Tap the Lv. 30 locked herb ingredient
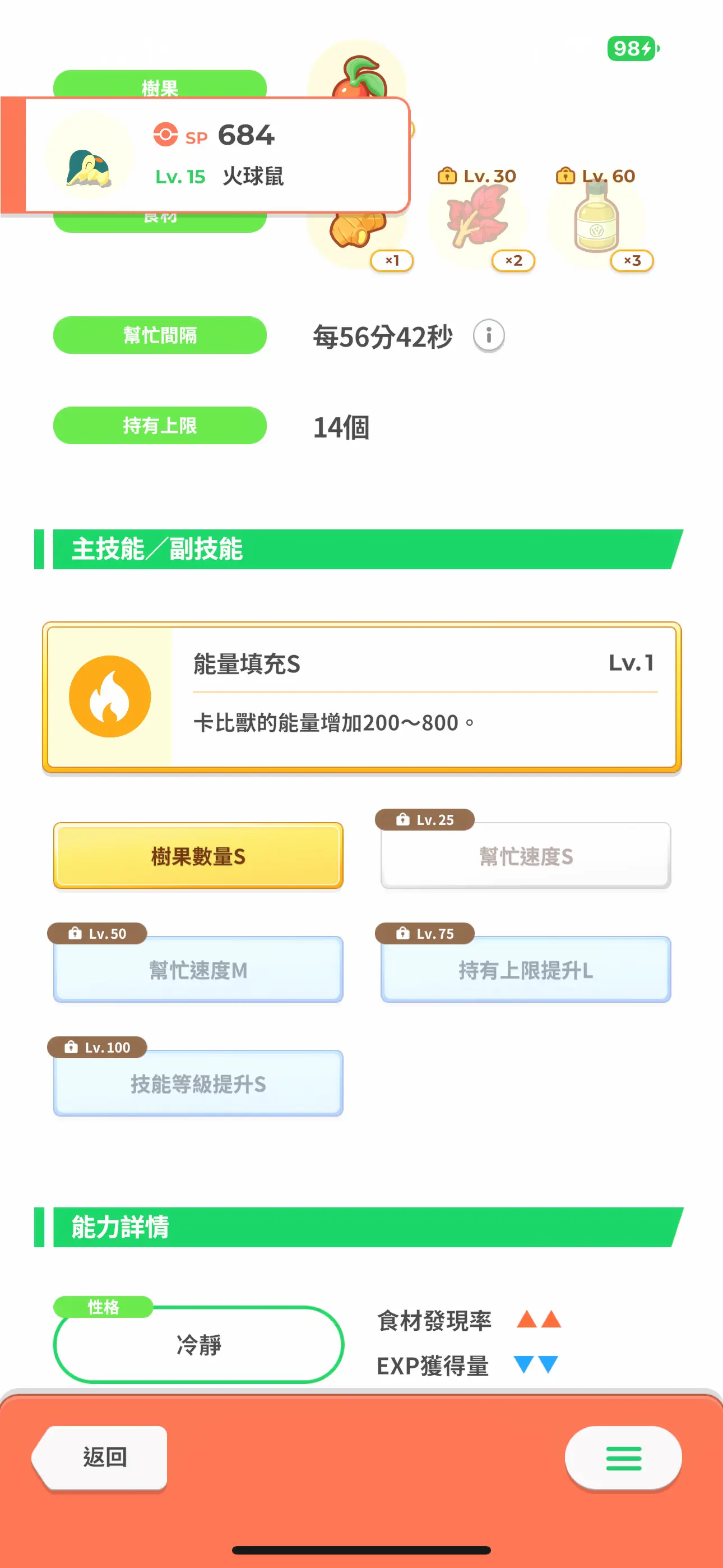Image resolution: width=723 pixels, height=1568 pixels. coord(478,220)
